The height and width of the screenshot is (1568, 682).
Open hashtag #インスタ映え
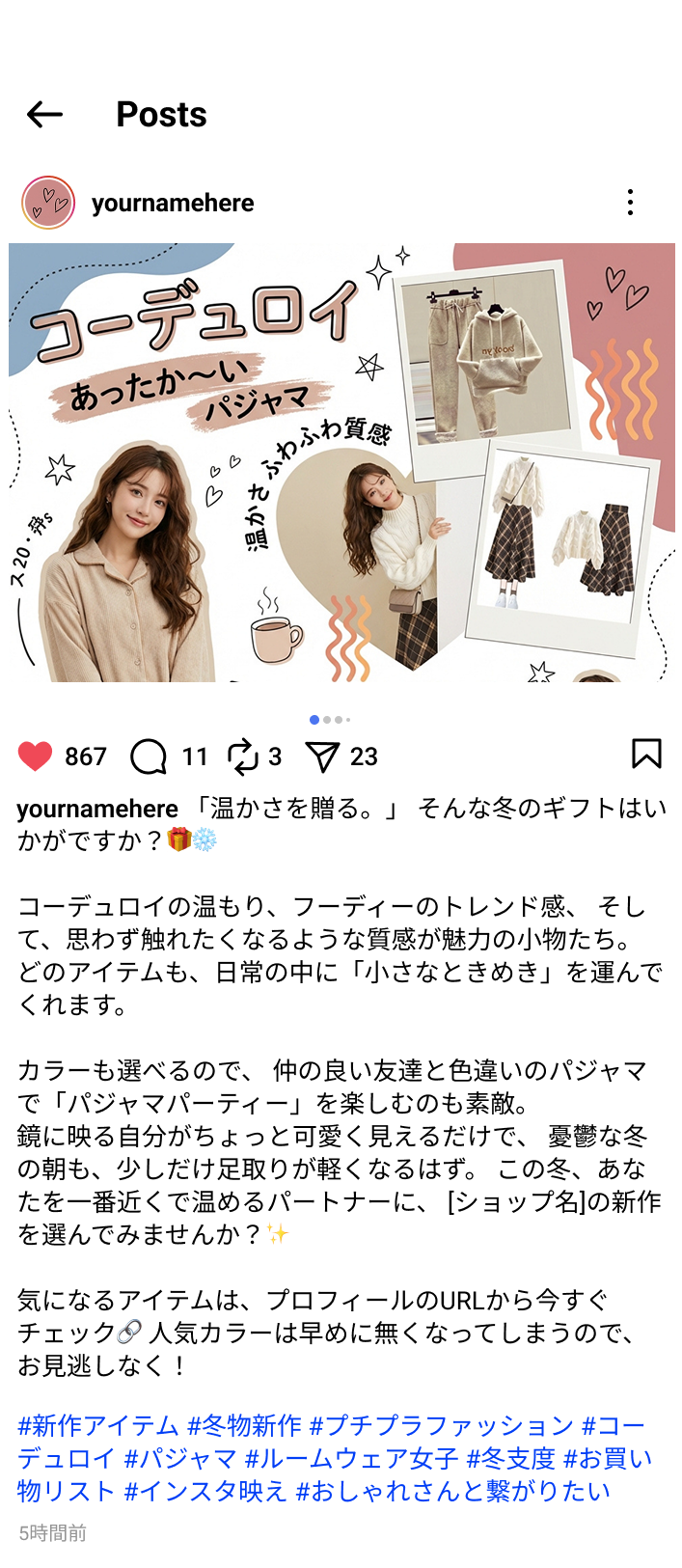(x=205, y=1492)
